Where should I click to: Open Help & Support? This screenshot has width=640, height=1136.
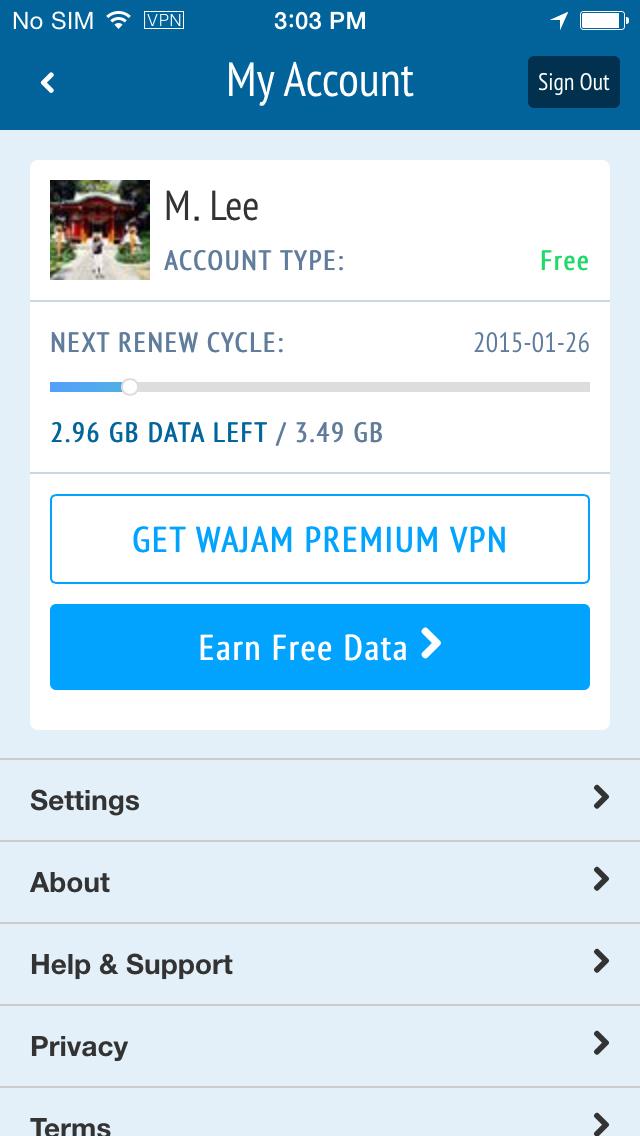pyautogui.click(x=320, y=964)
